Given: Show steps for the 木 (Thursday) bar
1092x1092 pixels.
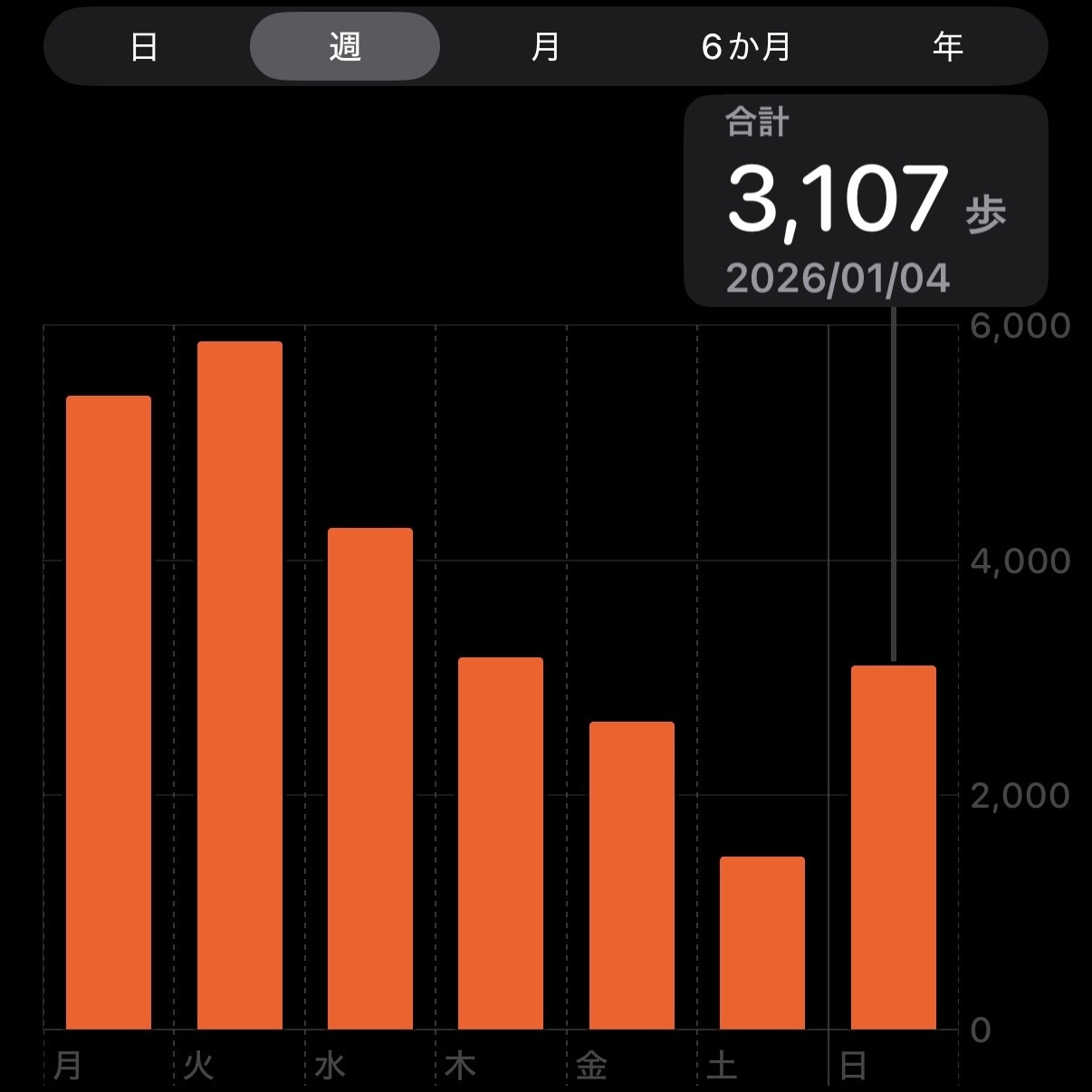Looking at the screenshot, I should click(x=501, y=843).
